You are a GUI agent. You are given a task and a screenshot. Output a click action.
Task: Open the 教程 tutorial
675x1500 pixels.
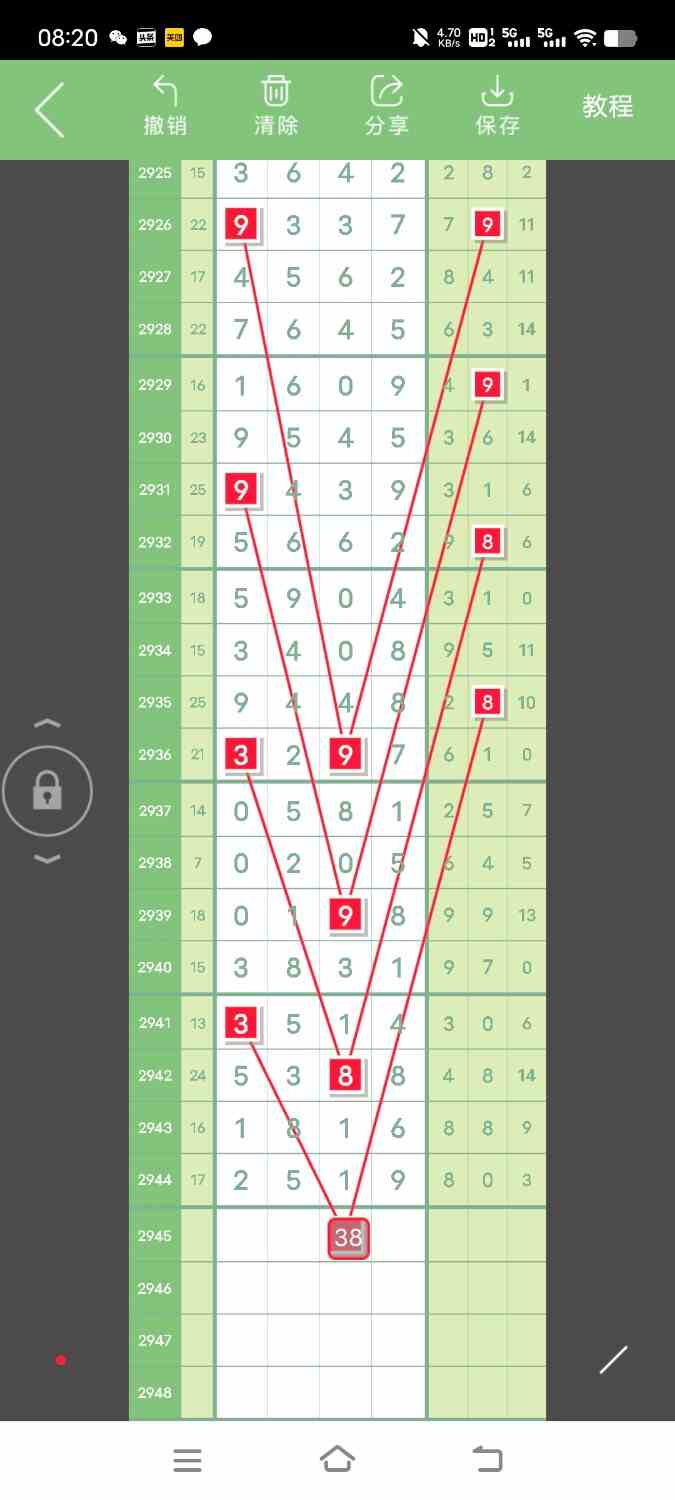click(608, 106)
